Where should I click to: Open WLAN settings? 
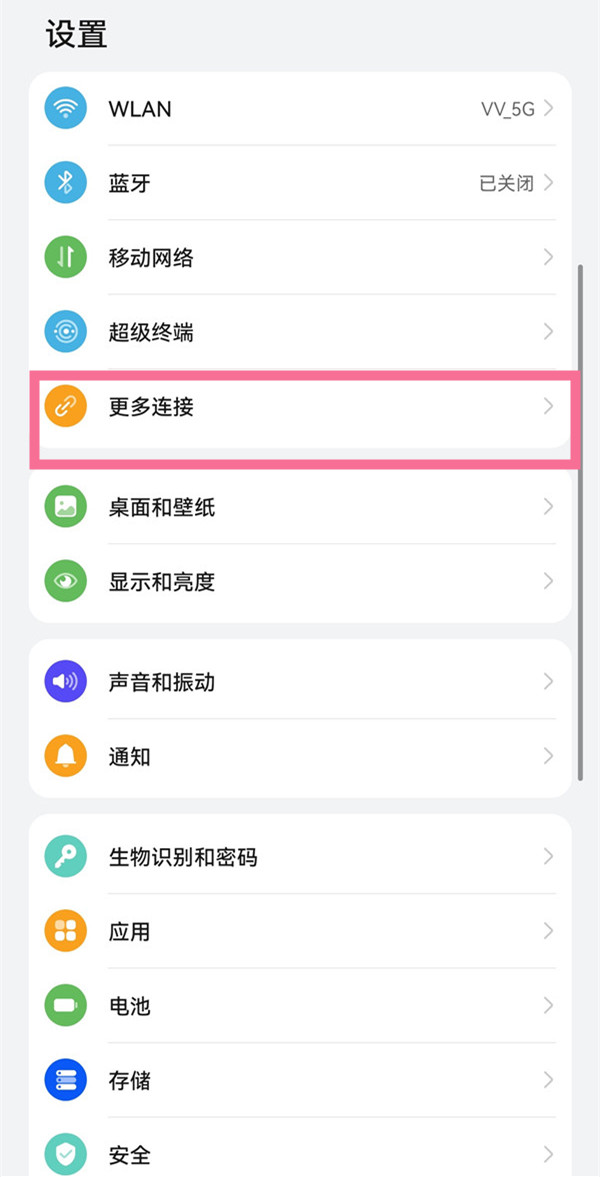click(300, 109)
